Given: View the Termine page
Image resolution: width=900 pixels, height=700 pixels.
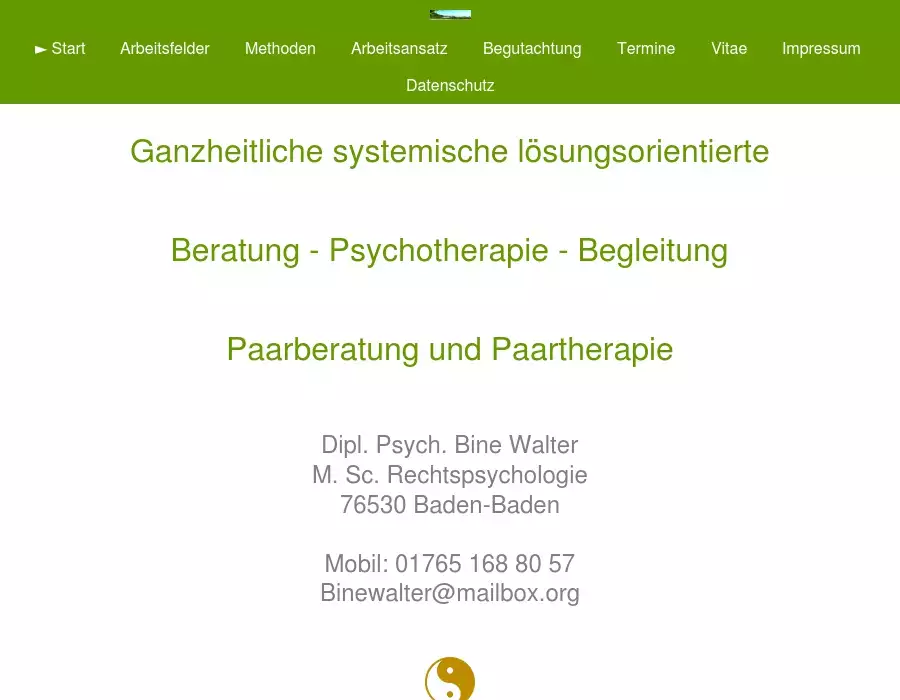Looking at the screenshot, I should tap(646, 48).
